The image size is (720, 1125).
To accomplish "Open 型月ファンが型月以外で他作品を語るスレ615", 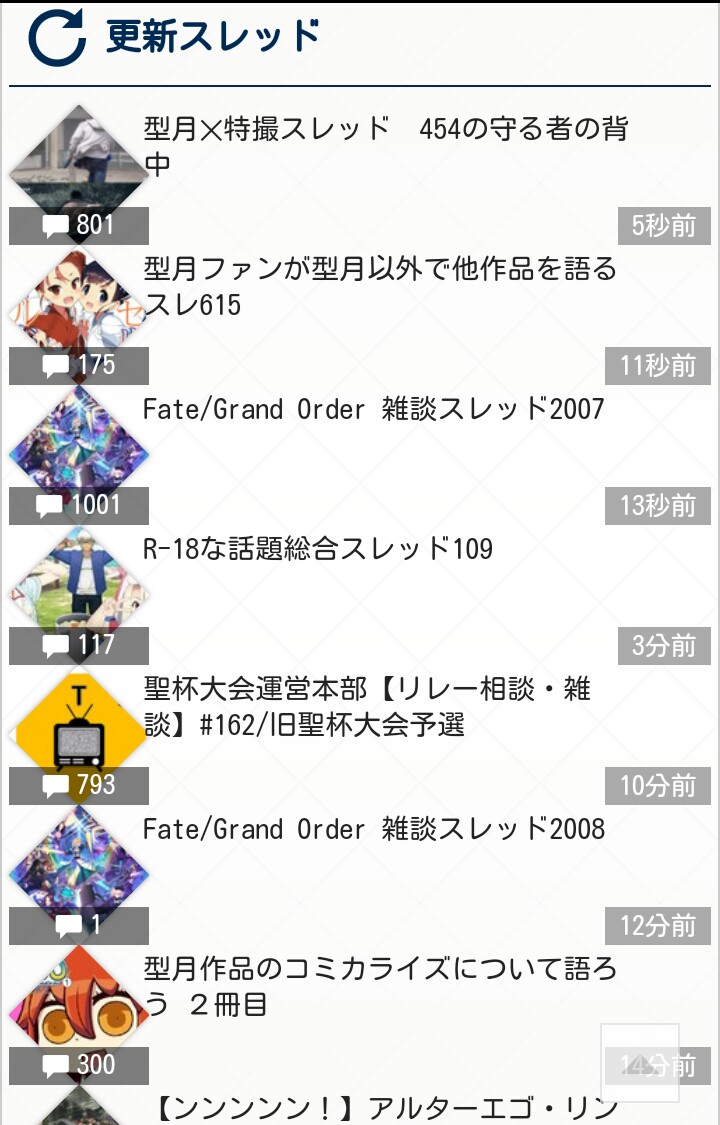I will pos(380,286).
